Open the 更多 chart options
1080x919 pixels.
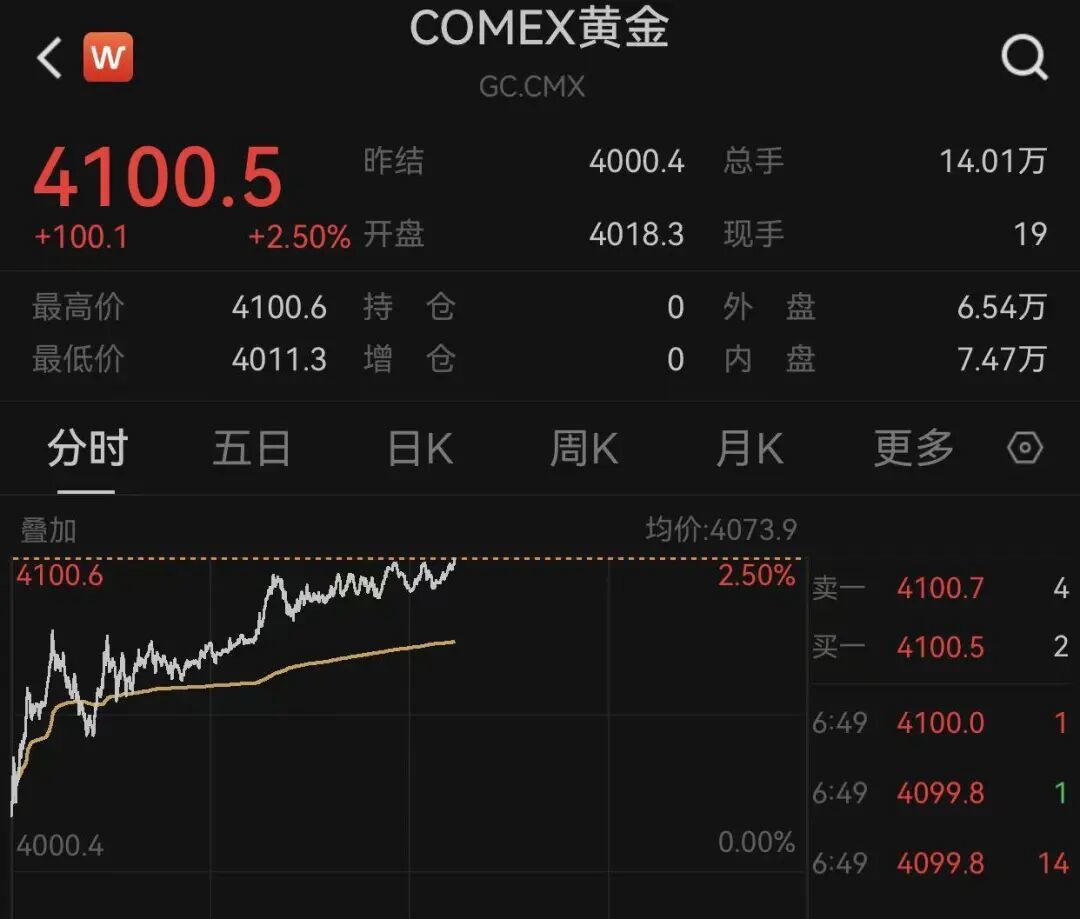[913, 449]
